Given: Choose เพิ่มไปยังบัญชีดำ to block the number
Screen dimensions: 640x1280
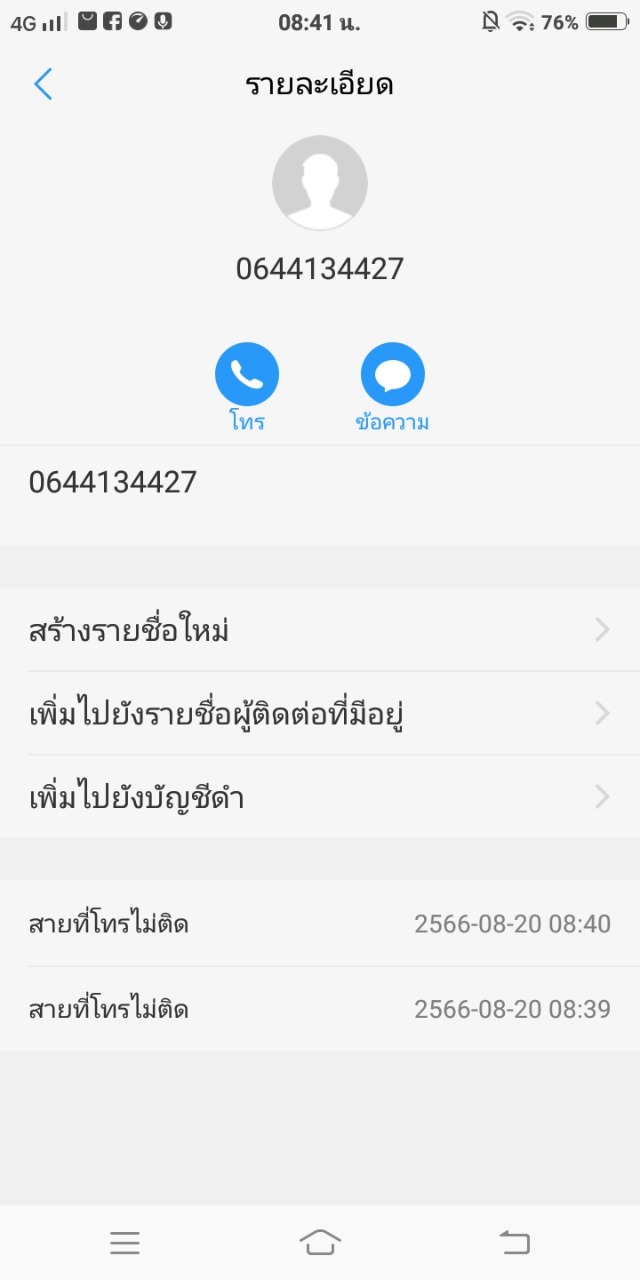Looking at the screenshot, I should (x=320, y=797).
